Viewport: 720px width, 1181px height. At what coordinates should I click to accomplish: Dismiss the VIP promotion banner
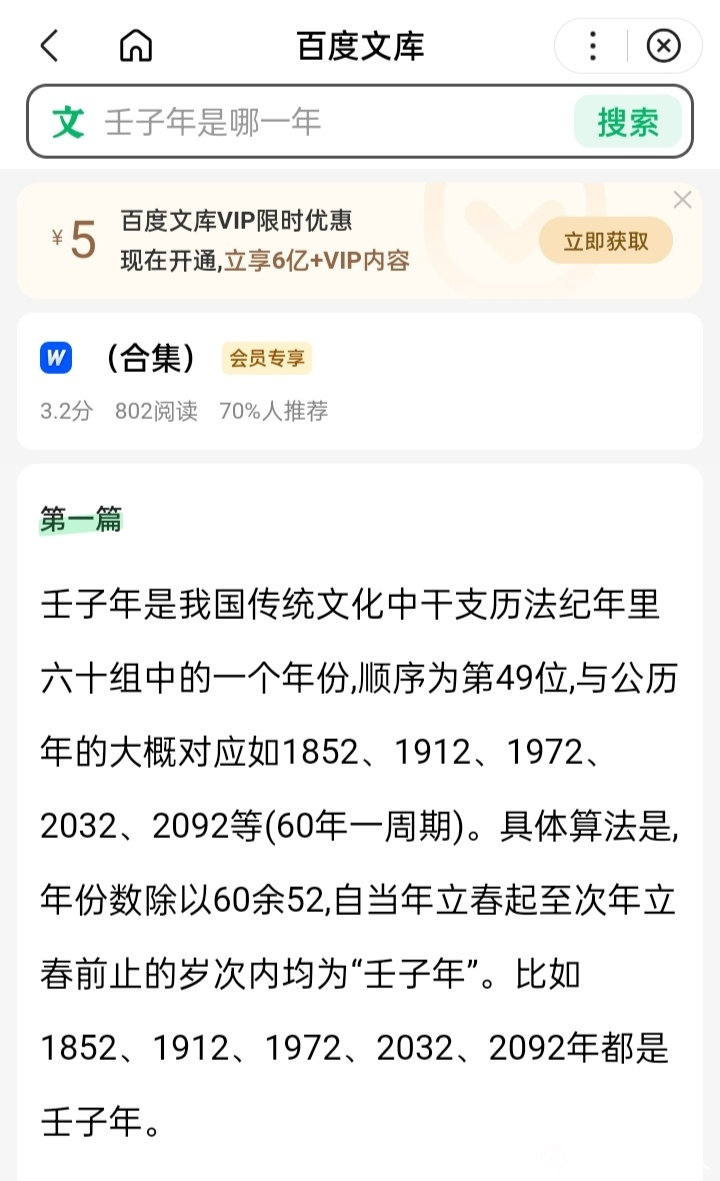tap(682, 200)
